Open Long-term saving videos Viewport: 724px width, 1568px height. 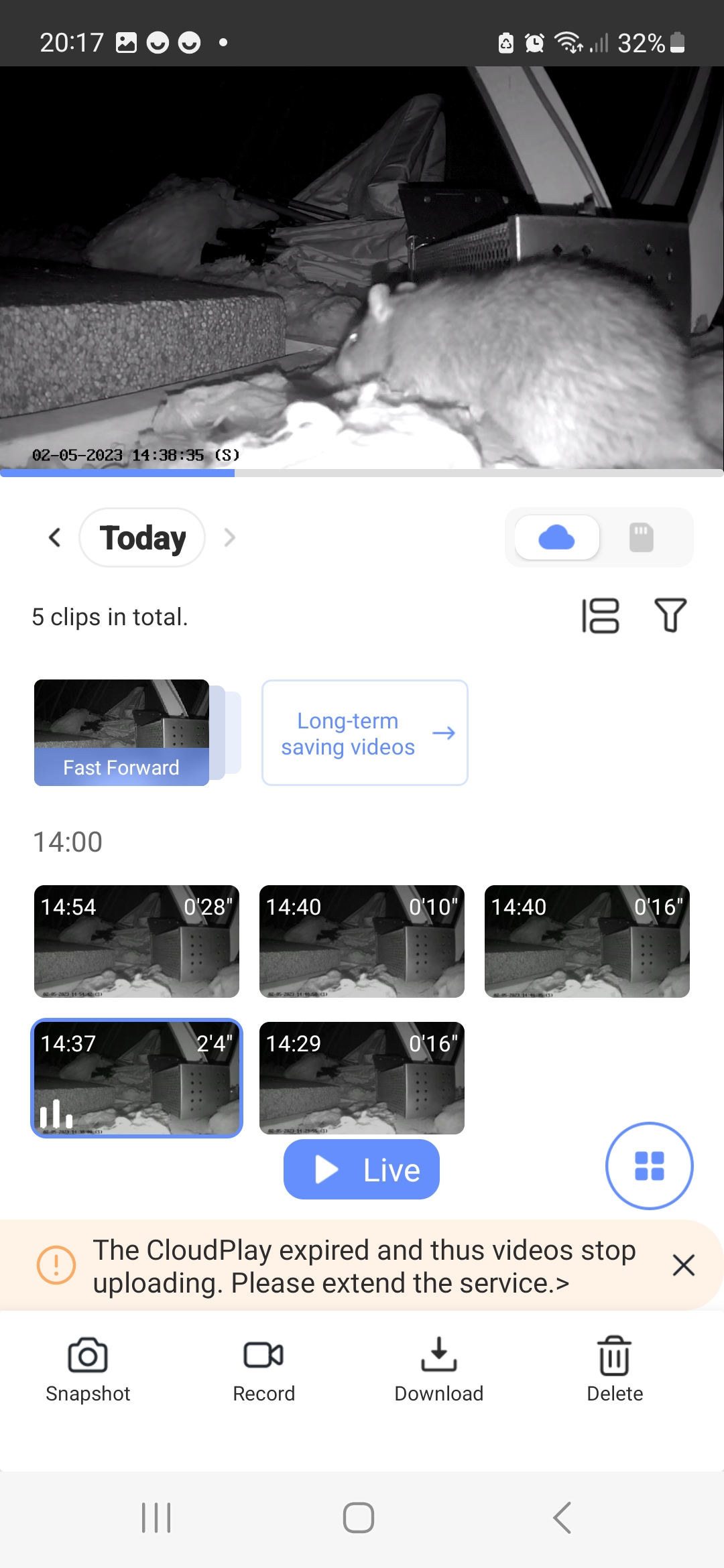click(x=365, y=733)
